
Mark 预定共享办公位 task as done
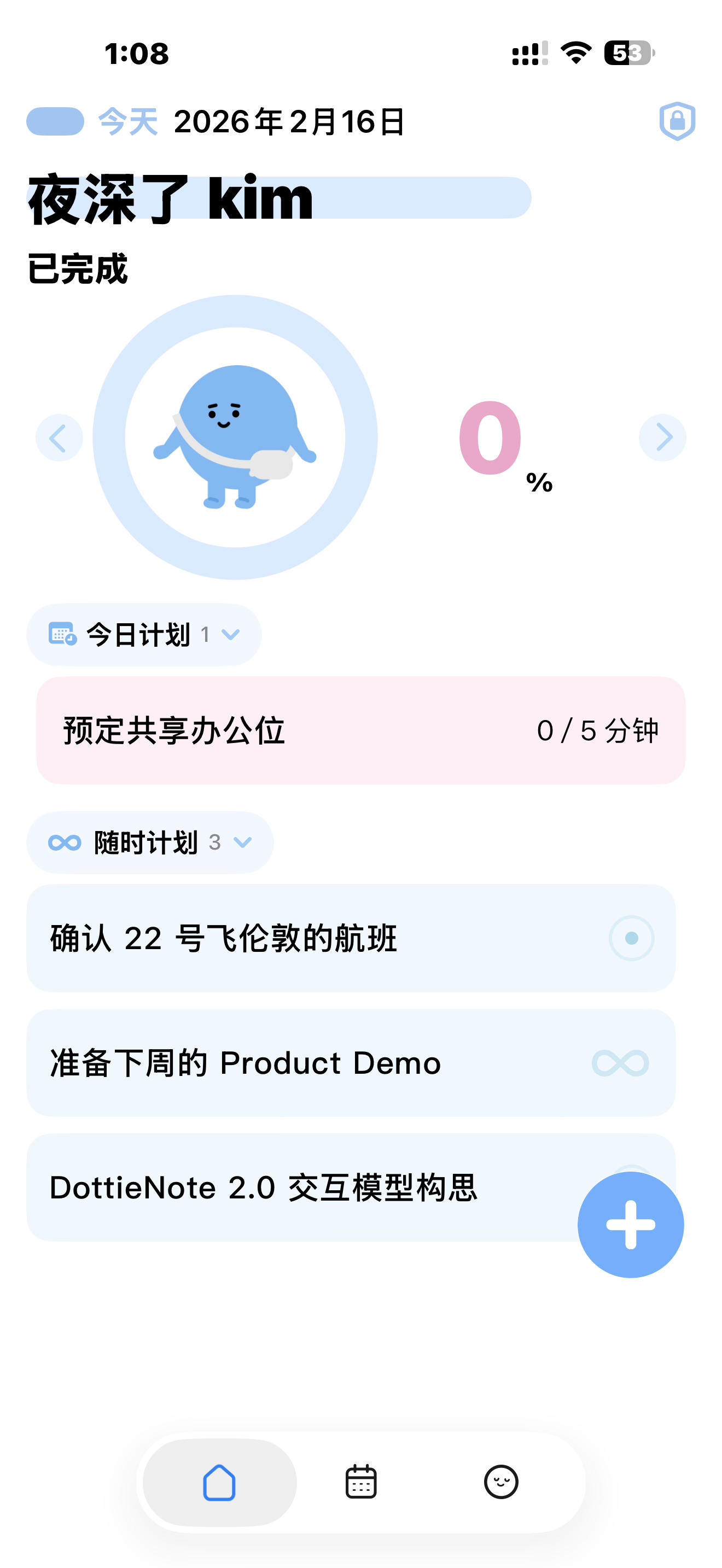tap(360, 731)
